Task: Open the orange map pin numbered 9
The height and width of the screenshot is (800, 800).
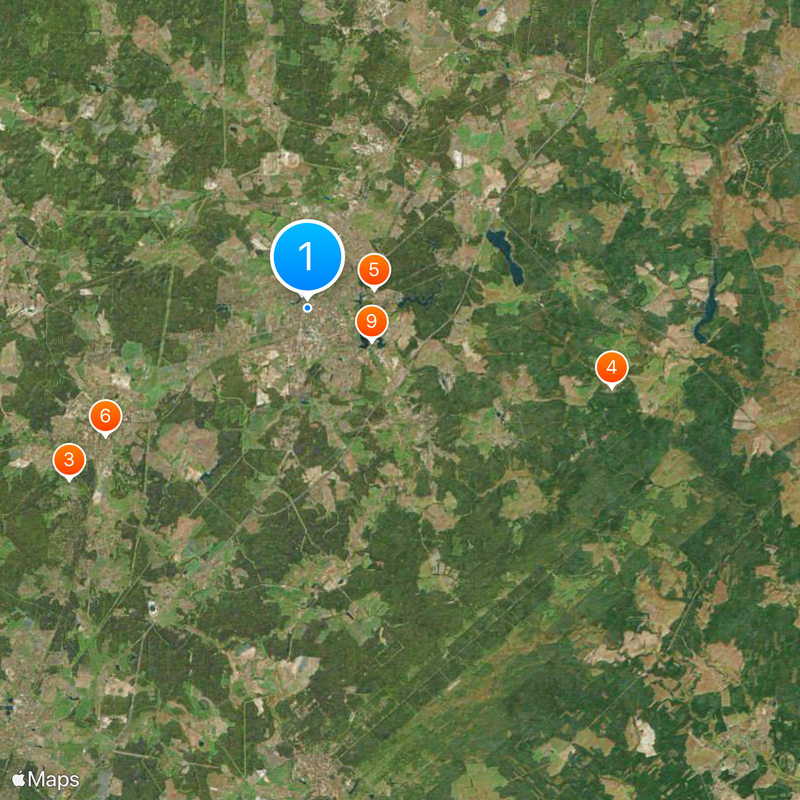Action: click(371, 321)
